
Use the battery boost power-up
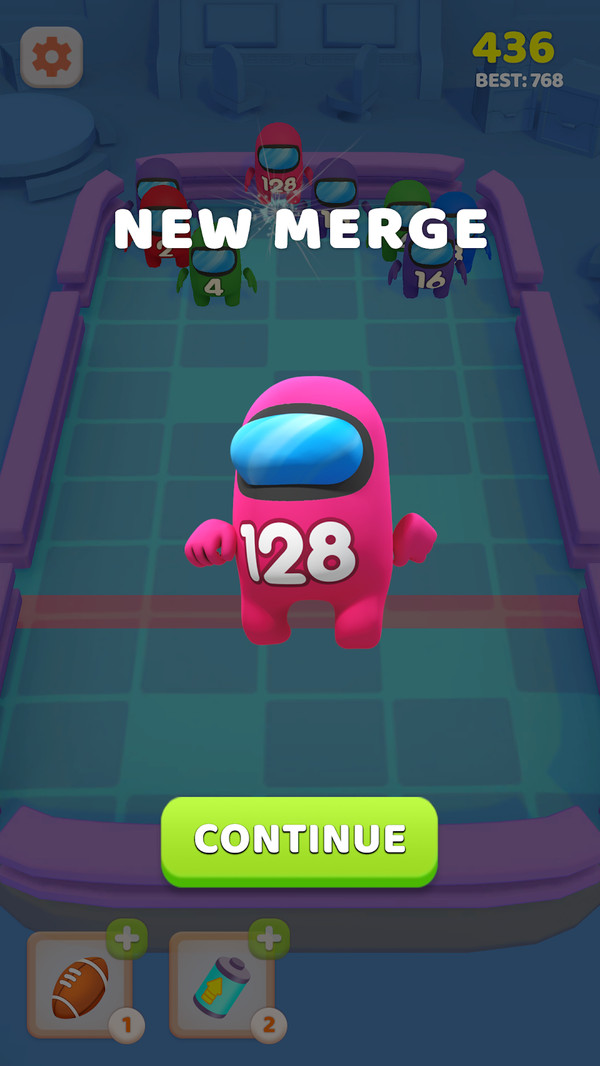220,984
